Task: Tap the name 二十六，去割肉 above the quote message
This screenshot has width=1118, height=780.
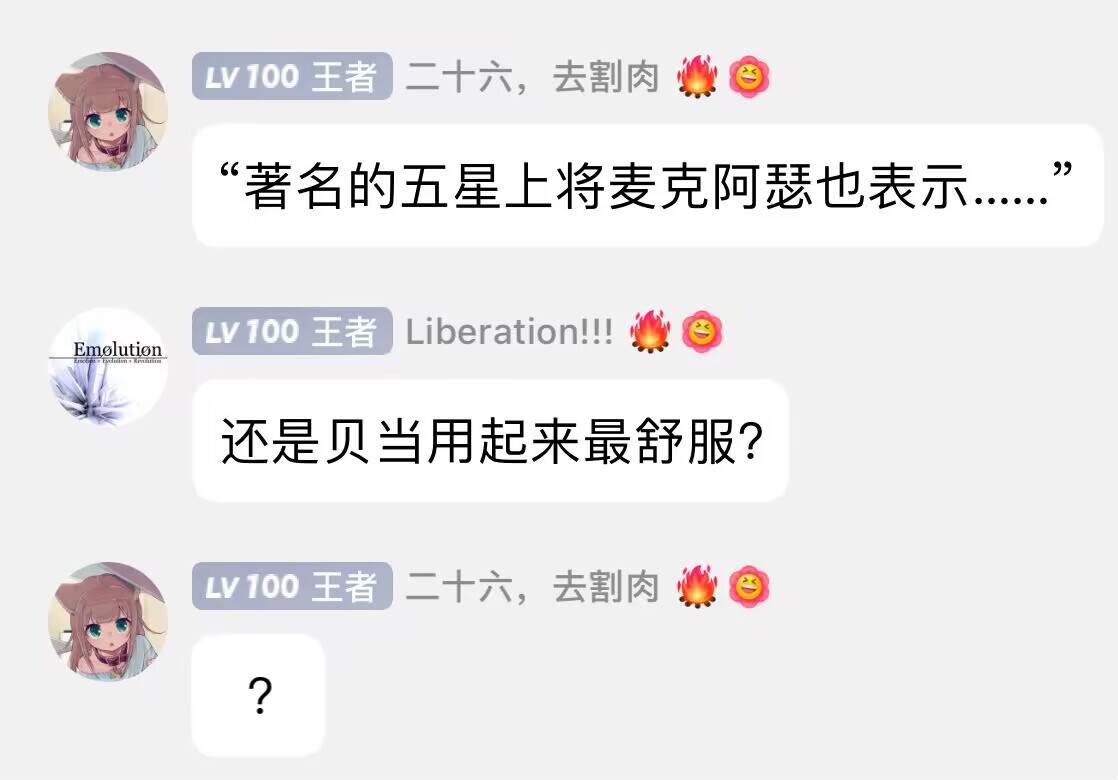Action: [533, 77]
